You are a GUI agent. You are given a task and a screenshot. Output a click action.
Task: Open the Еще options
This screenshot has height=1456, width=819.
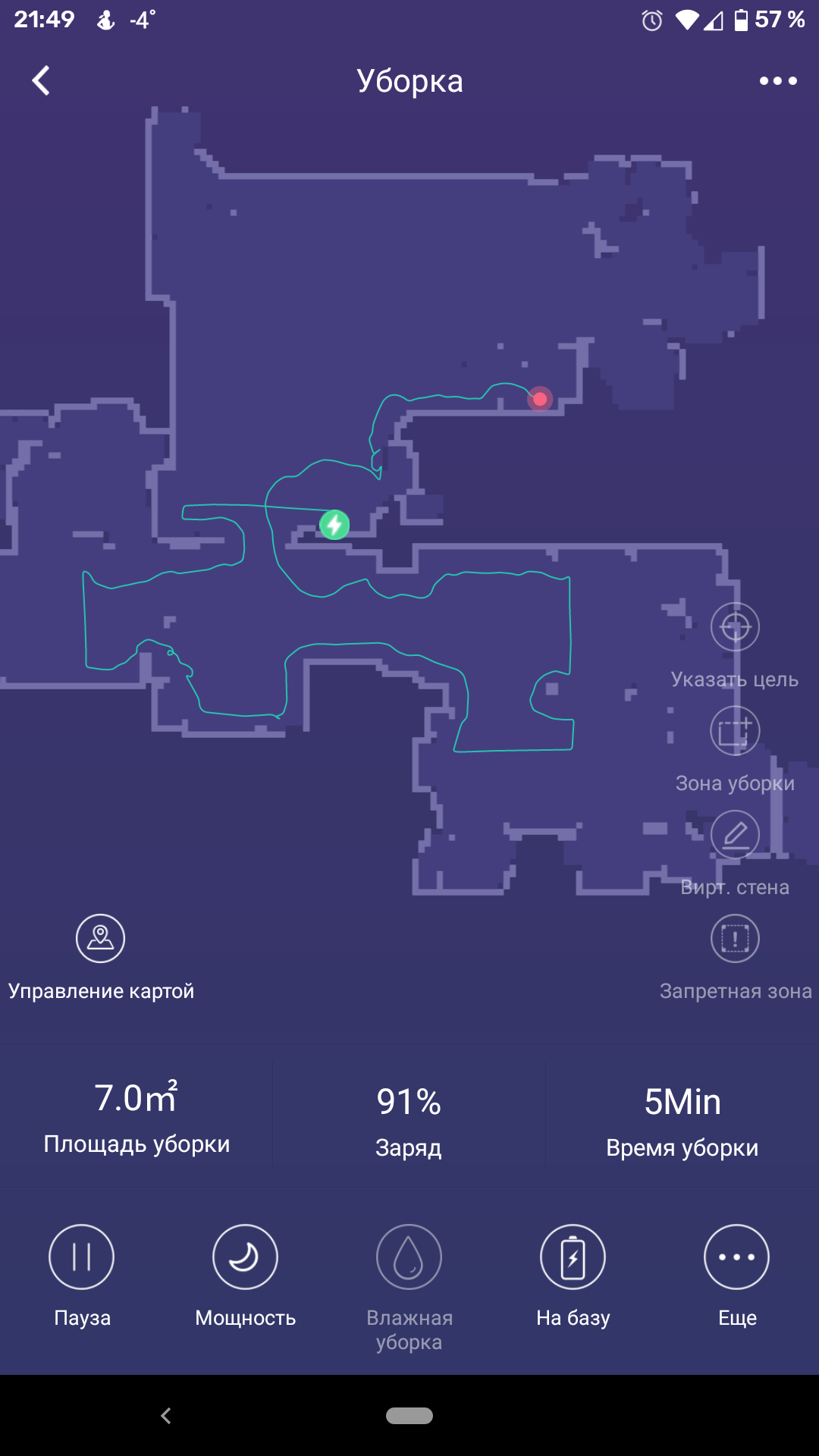click(x=736, y=1257)
